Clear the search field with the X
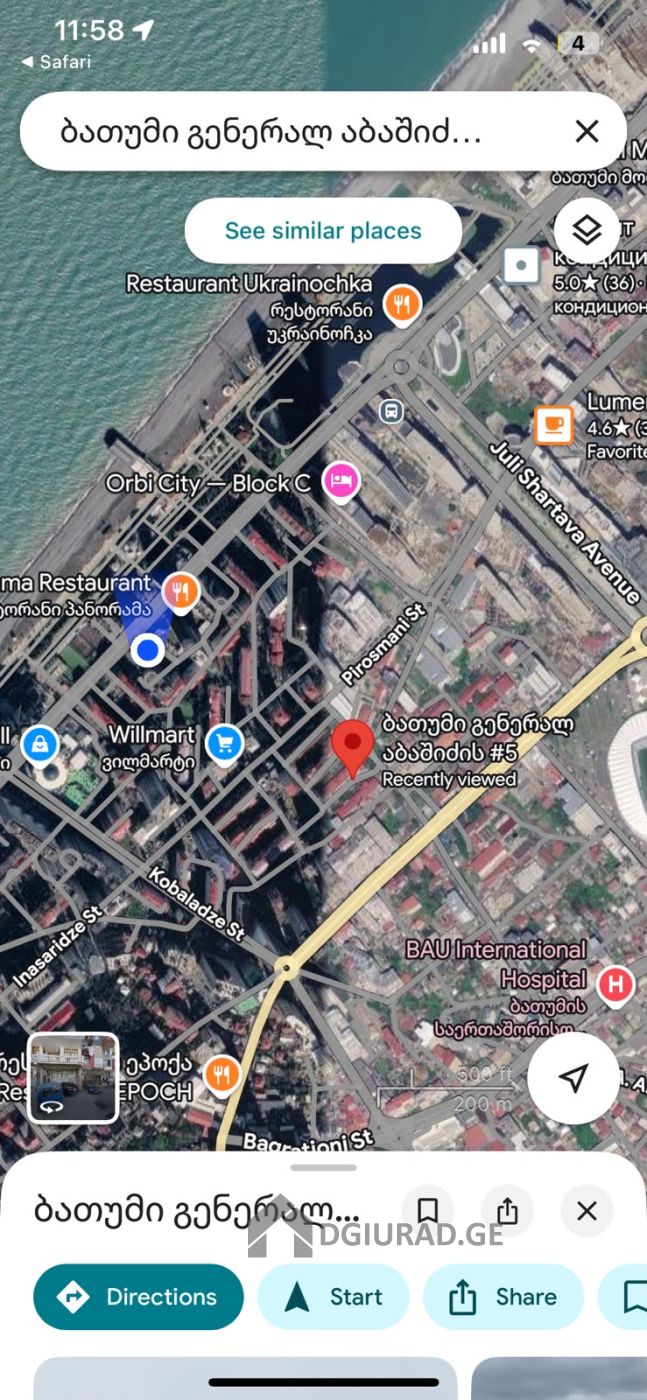The width and height of the screenshot is (647, 1400). pos(587,131)
